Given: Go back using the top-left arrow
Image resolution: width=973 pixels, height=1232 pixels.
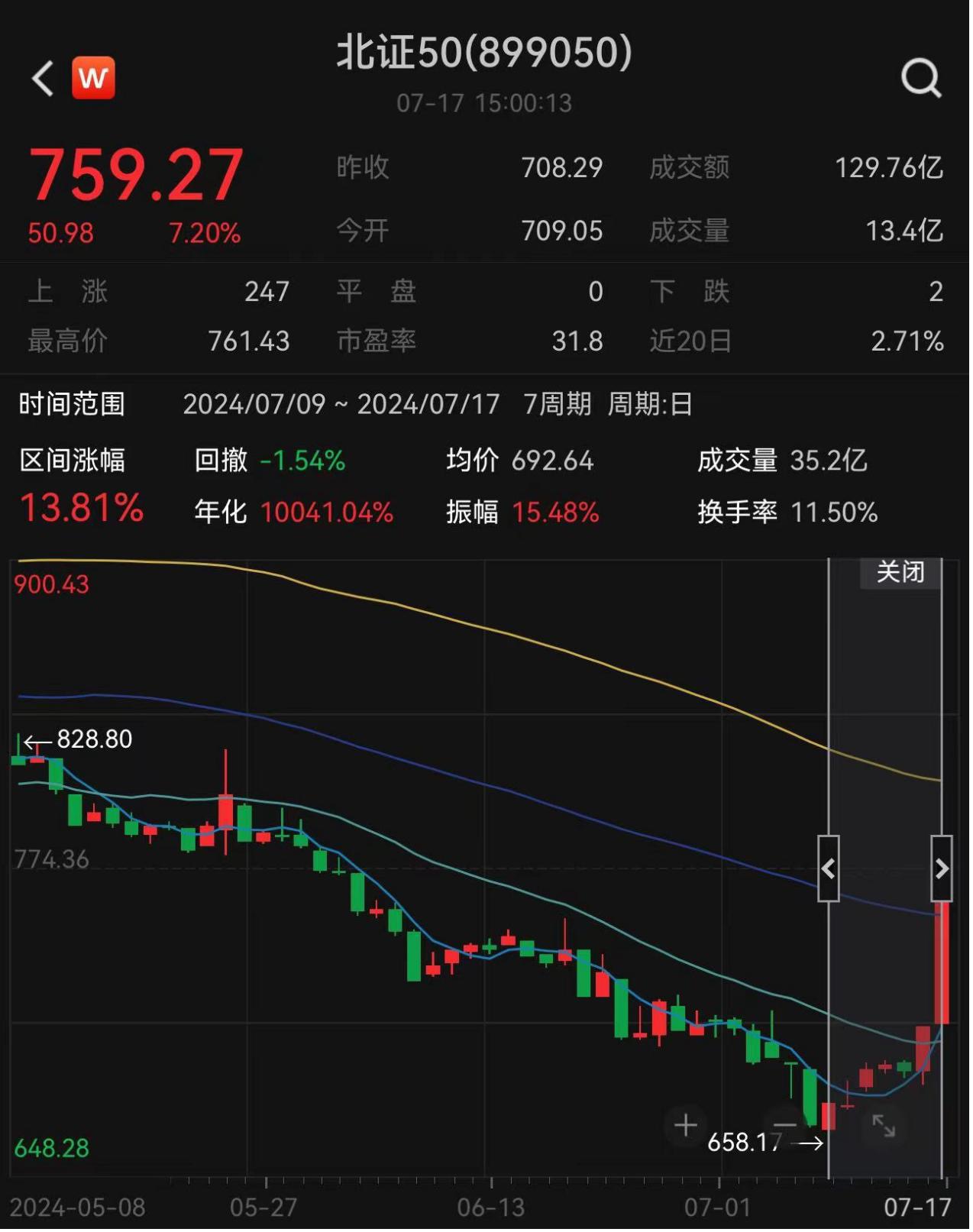Looking at the screenshot, I should pyautogui.click(x=43, y=78).
